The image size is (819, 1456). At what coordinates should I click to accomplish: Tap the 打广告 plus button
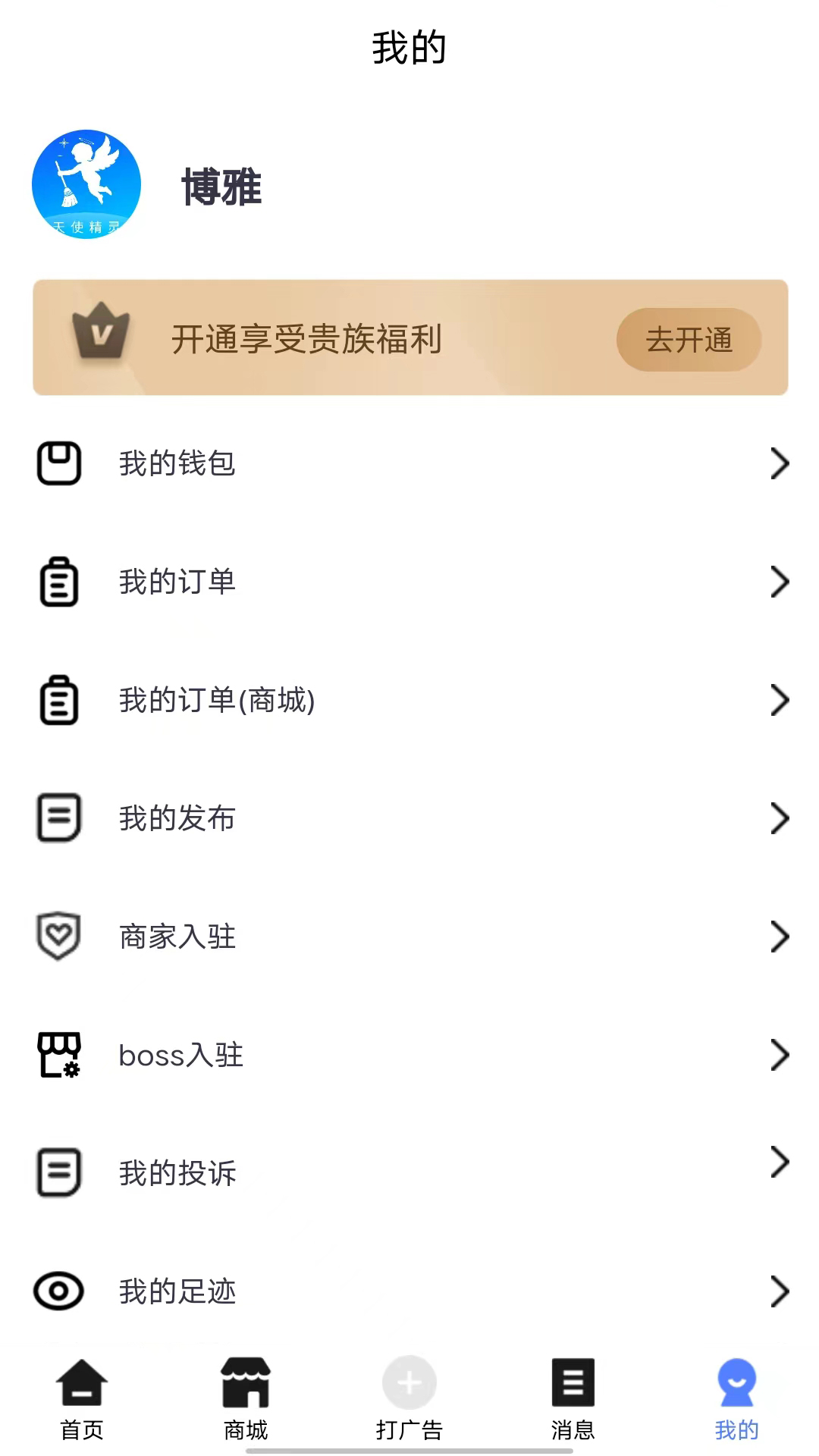[x=409, y=1384]
